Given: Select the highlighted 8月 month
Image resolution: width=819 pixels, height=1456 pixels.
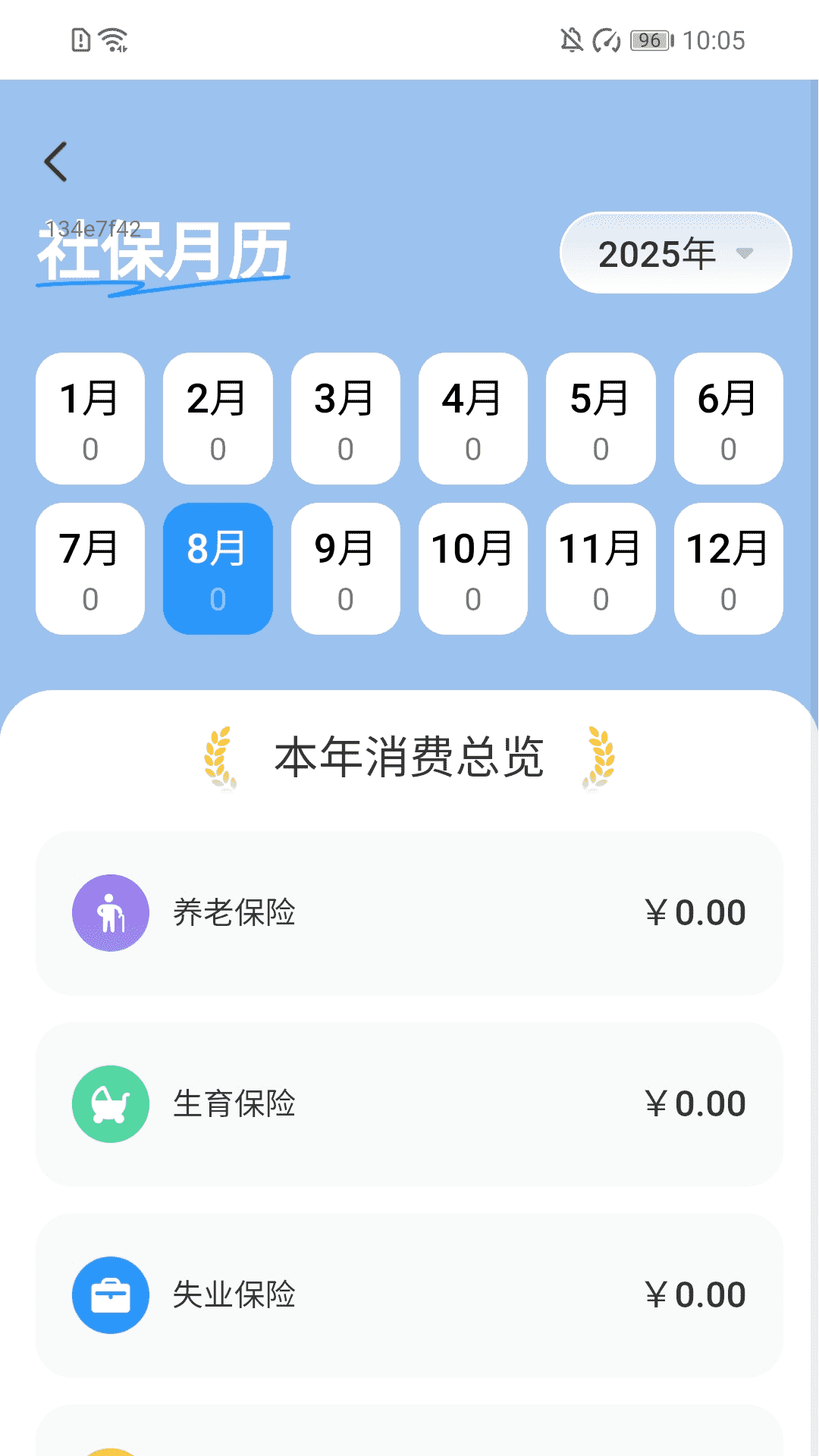Looking at the screenshot, I should tap(217, 569).
